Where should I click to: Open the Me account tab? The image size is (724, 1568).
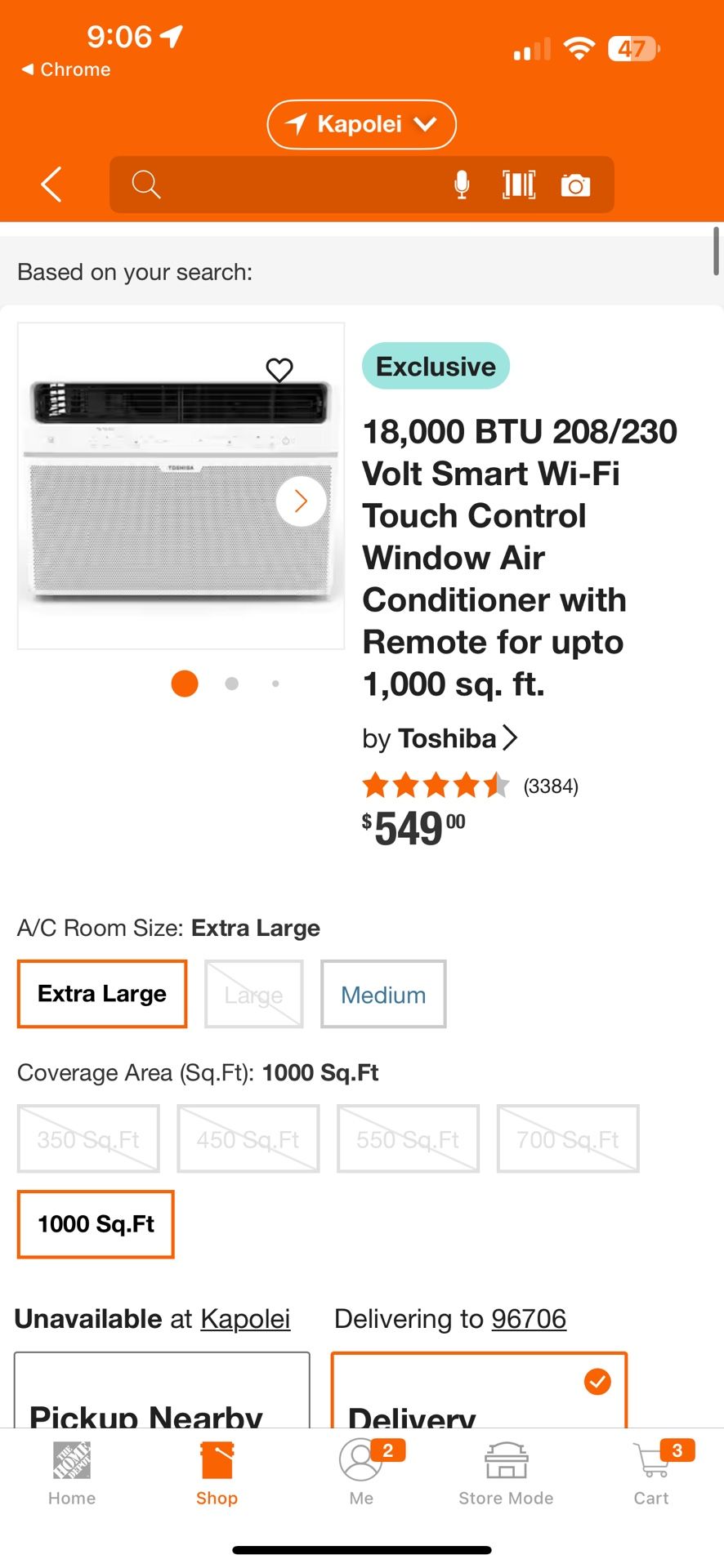click(361, 1473)
